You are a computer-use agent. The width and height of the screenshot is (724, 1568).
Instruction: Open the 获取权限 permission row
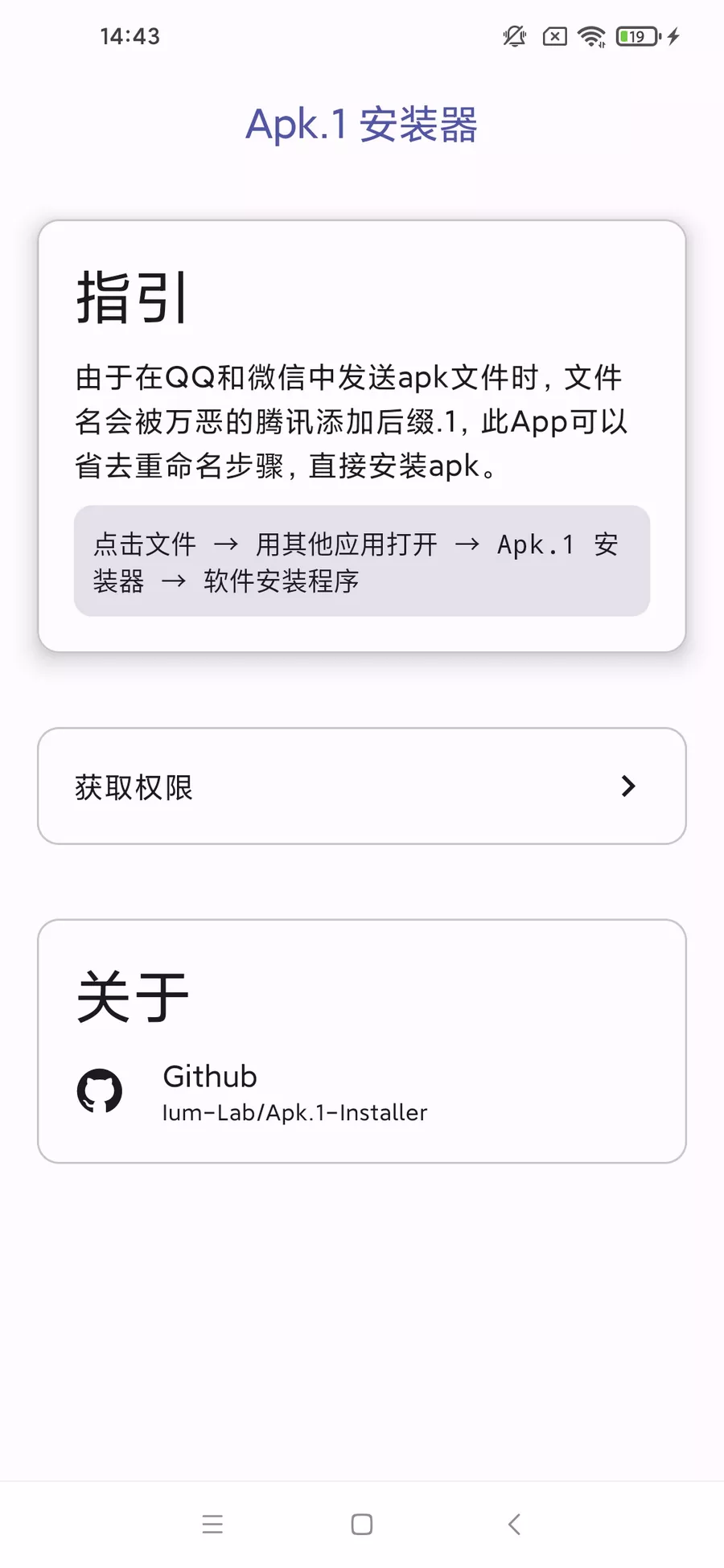tap(362, 786)
